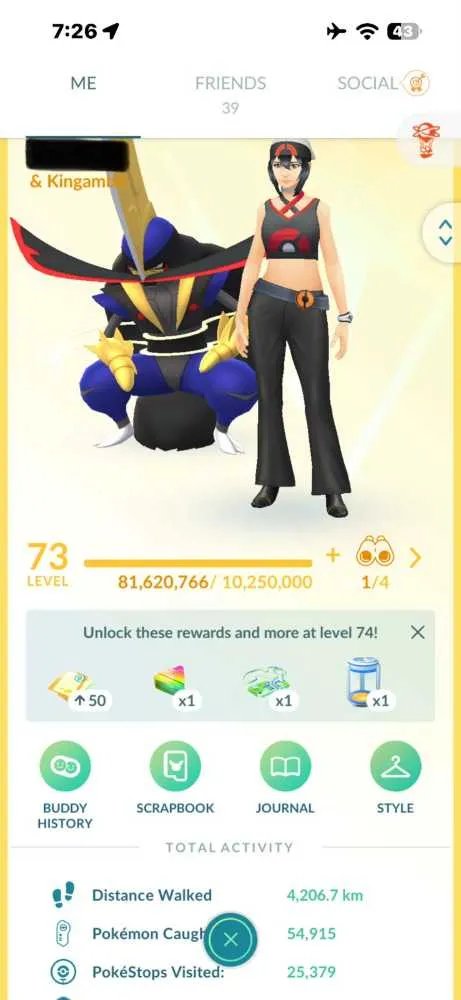Open Buddy History

(65, 788)
